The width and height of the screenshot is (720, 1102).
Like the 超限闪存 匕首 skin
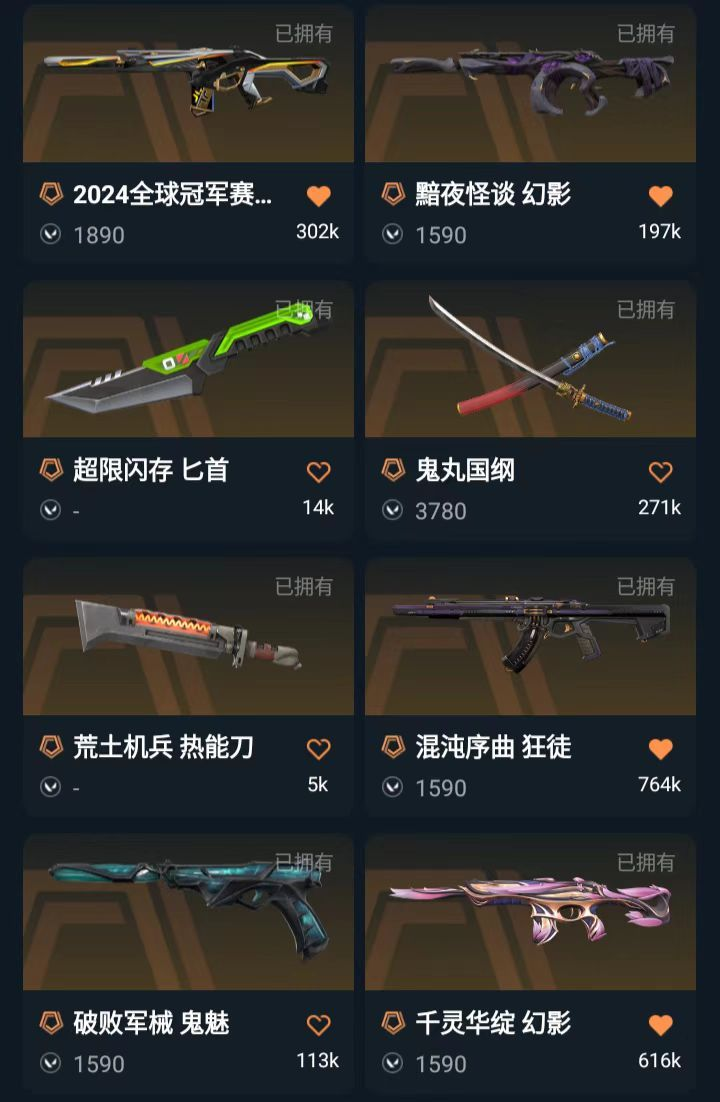pyautogui.click(x=318, y=472)
